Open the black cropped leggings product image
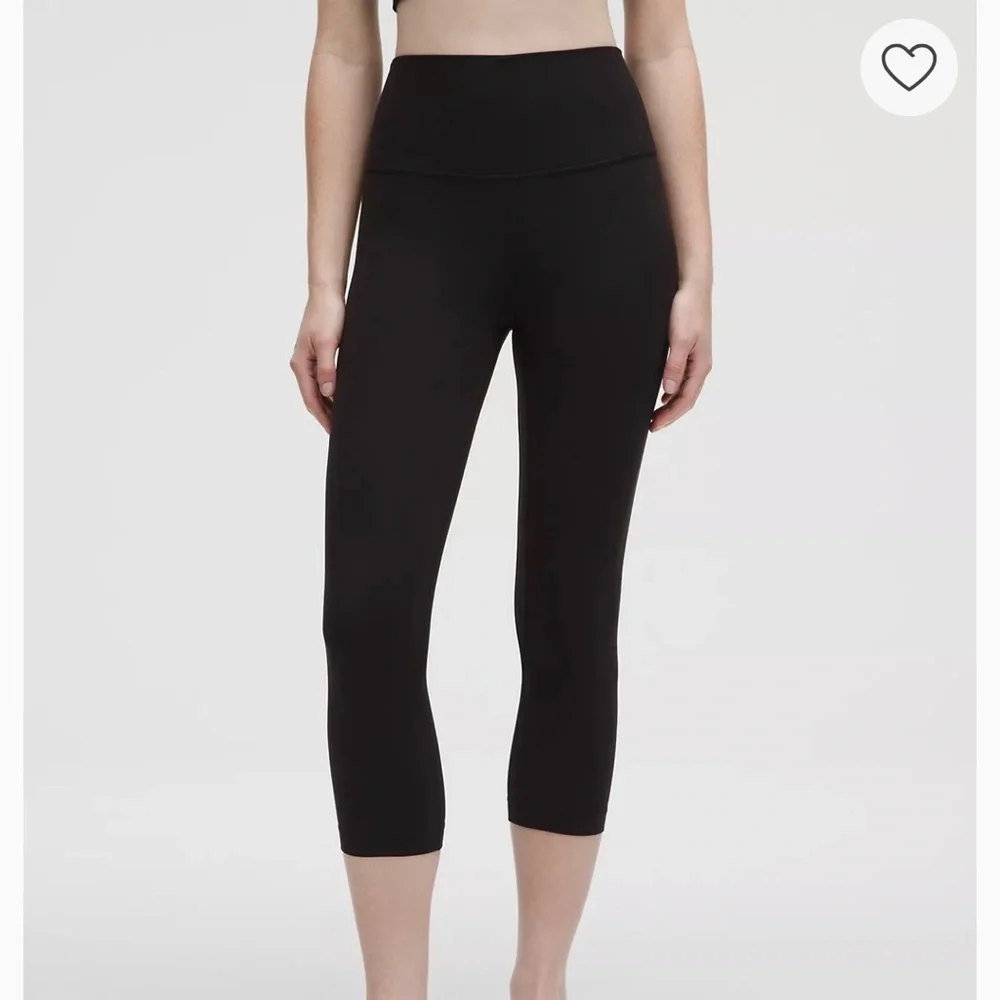The width and height of the screenshot is (1000, 1000). tap(500, 500)
